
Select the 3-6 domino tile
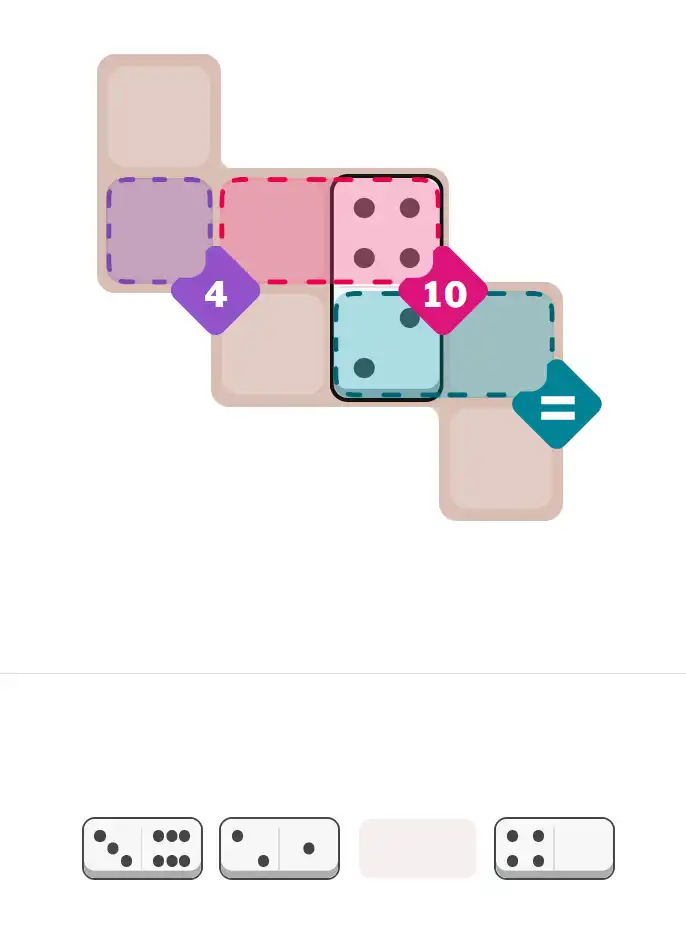tap(142, 848)
